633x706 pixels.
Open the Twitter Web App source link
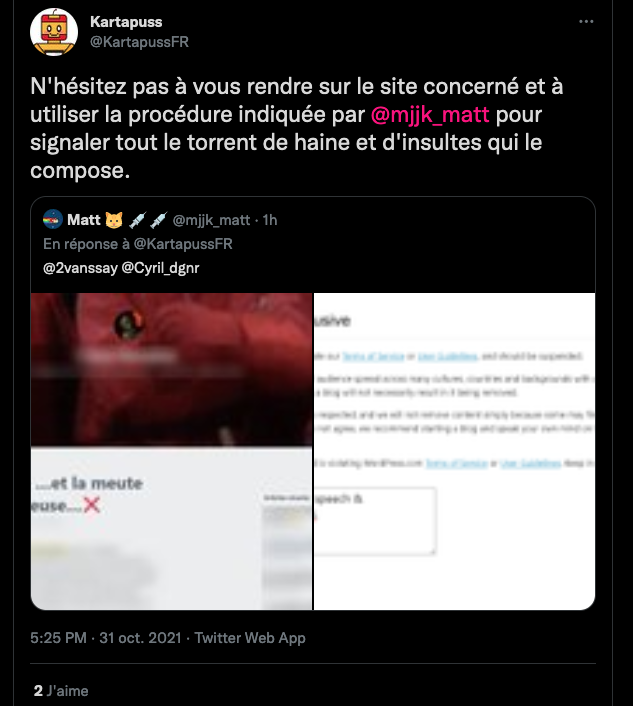click(x=249, y=638)
